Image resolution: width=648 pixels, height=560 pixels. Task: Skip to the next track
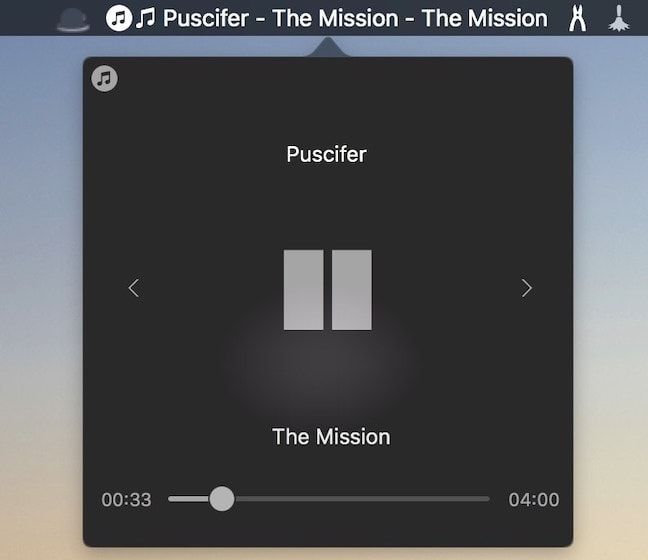(x=527, y=288)
